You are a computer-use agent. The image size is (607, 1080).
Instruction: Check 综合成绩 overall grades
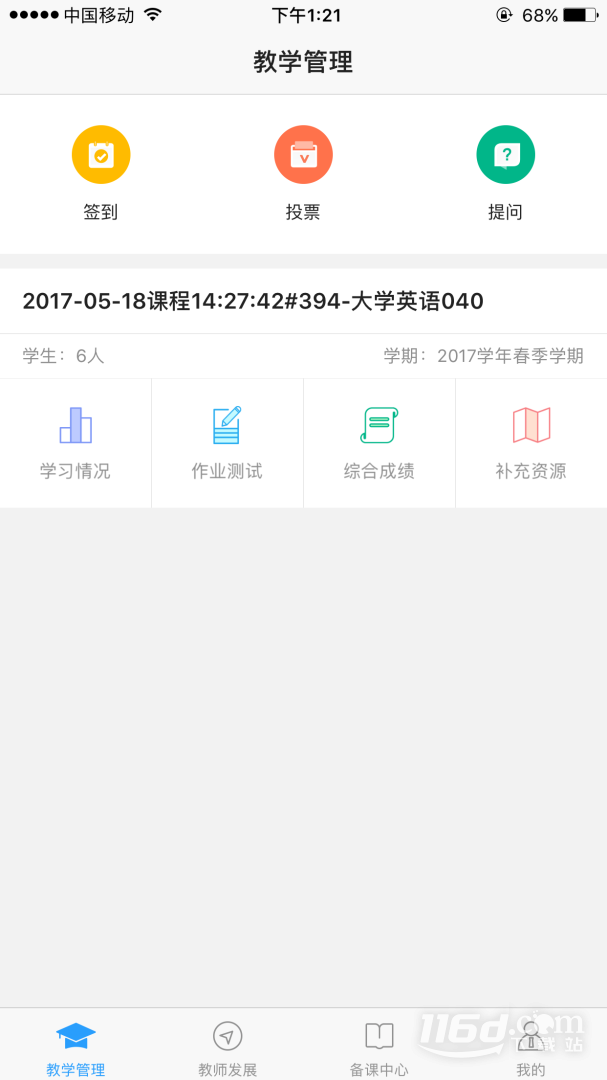[379, 443]
